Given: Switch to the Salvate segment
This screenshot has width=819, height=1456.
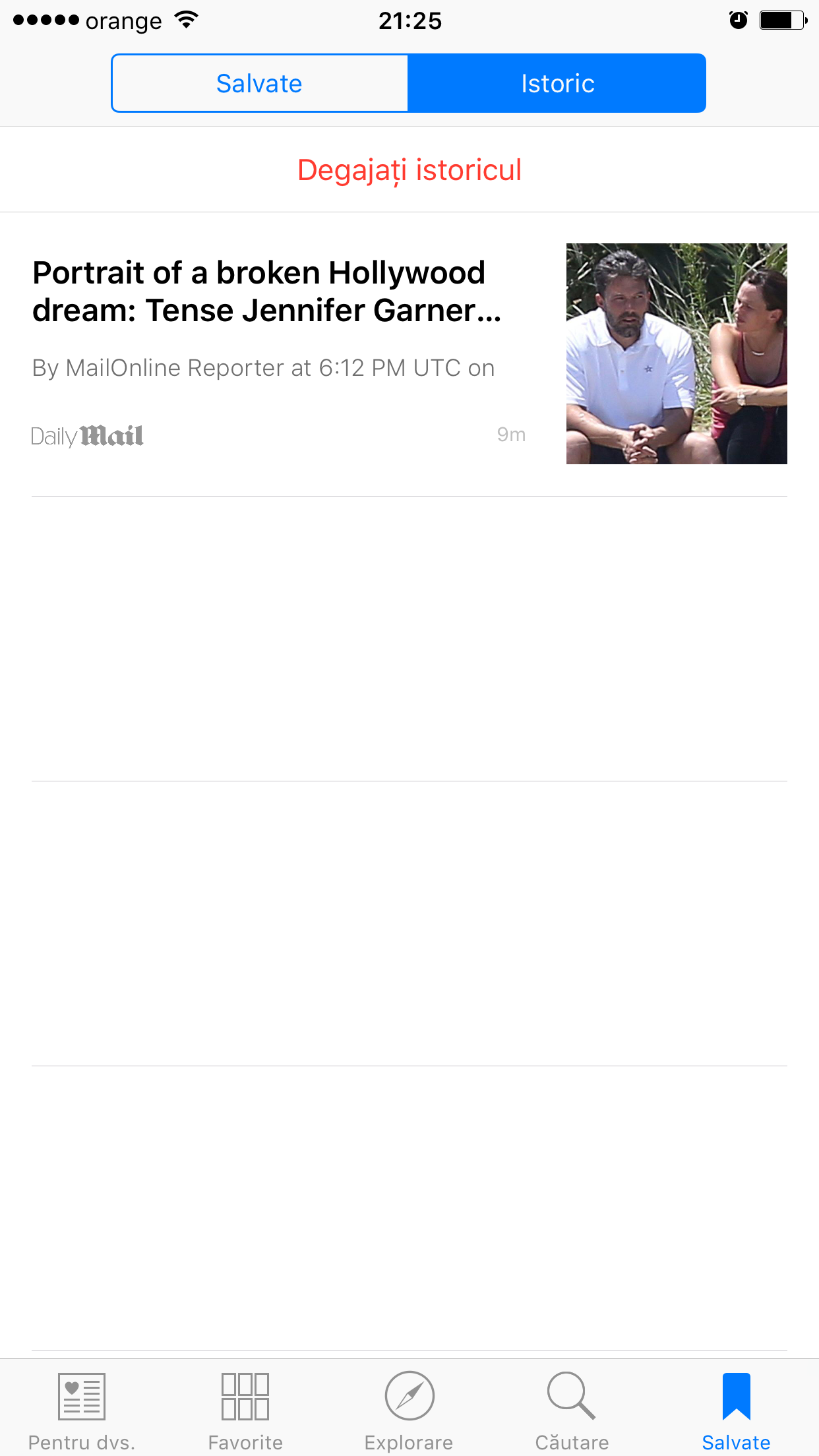Looking at the screenshot, I should 260,83.
